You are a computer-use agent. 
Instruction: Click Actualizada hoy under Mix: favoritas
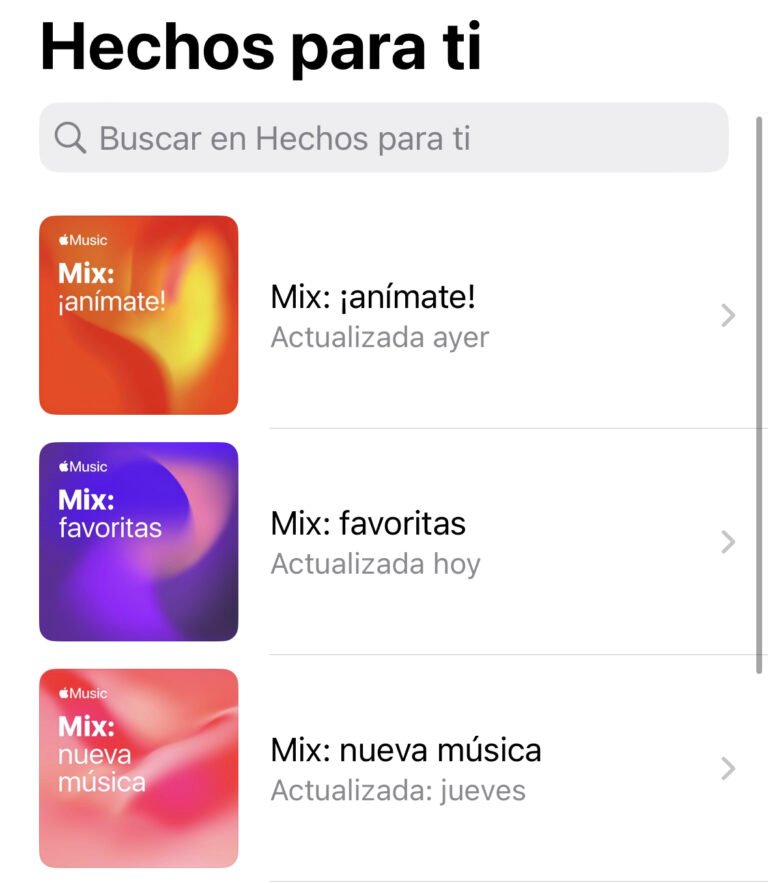pos(375,565)
